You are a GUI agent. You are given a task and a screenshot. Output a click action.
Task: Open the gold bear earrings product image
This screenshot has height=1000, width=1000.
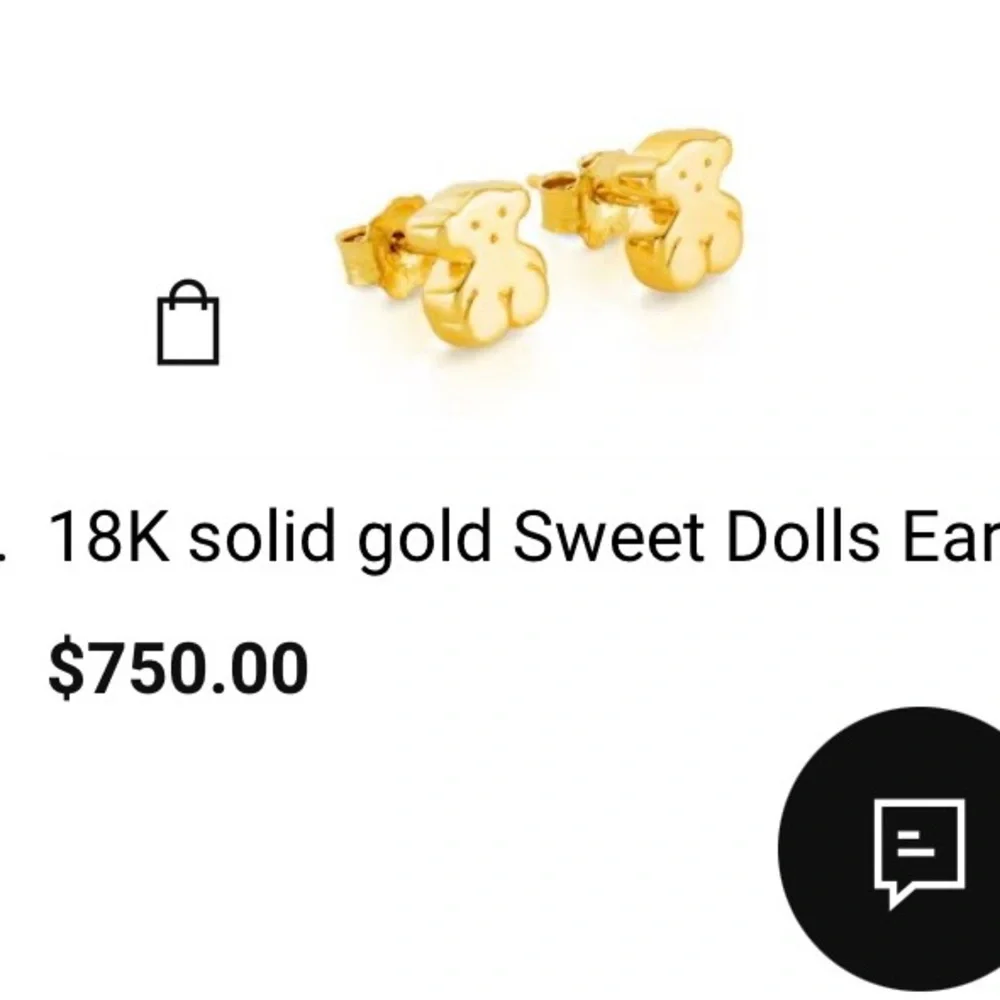pyautogui.click(x=540, y=237)
